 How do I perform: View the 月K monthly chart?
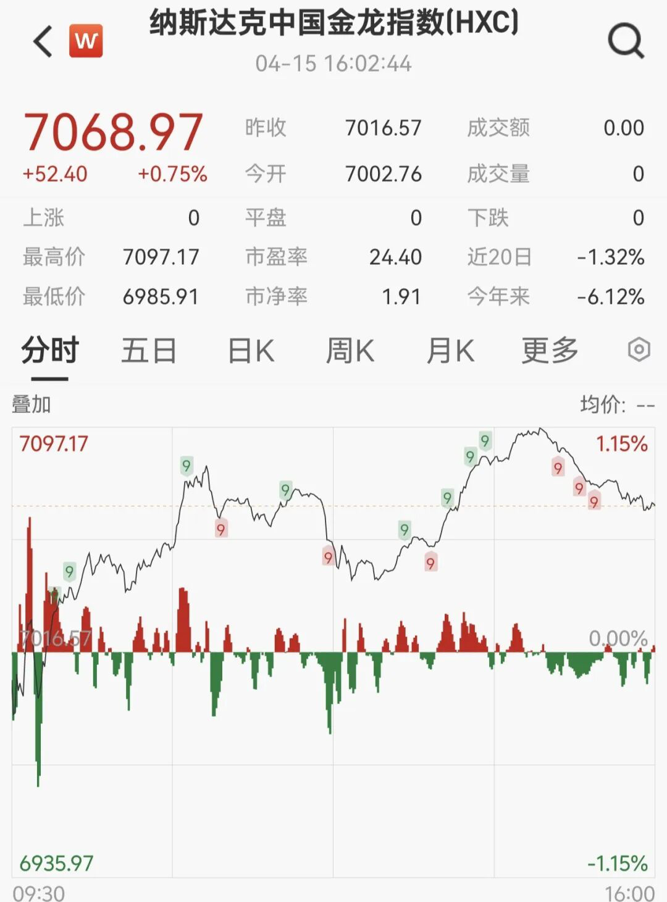pyautogui.click(x=449, y=350)
